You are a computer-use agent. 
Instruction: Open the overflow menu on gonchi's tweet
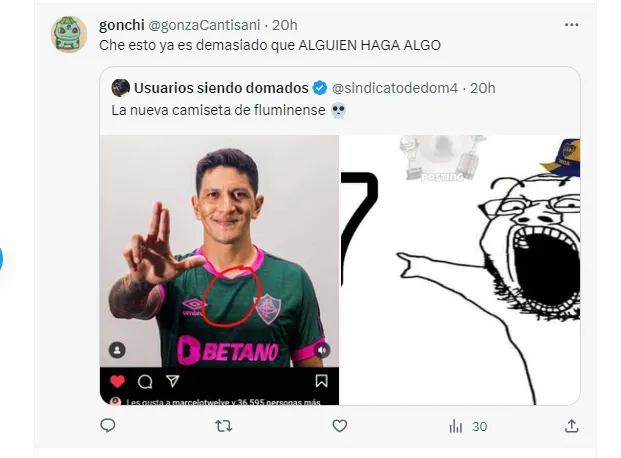tap(571, 24)
